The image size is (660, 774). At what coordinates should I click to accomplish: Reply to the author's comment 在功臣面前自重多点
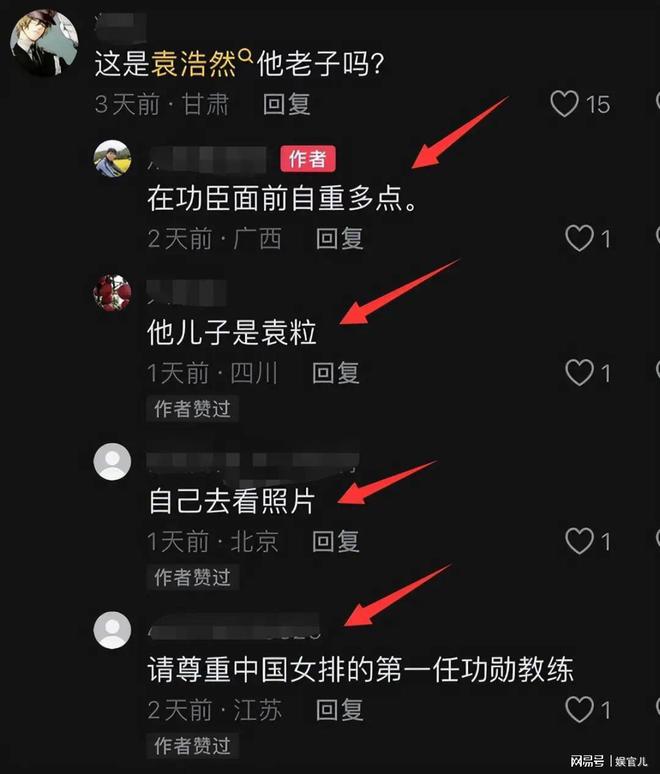pyautogui.click(x=339, y=238)
